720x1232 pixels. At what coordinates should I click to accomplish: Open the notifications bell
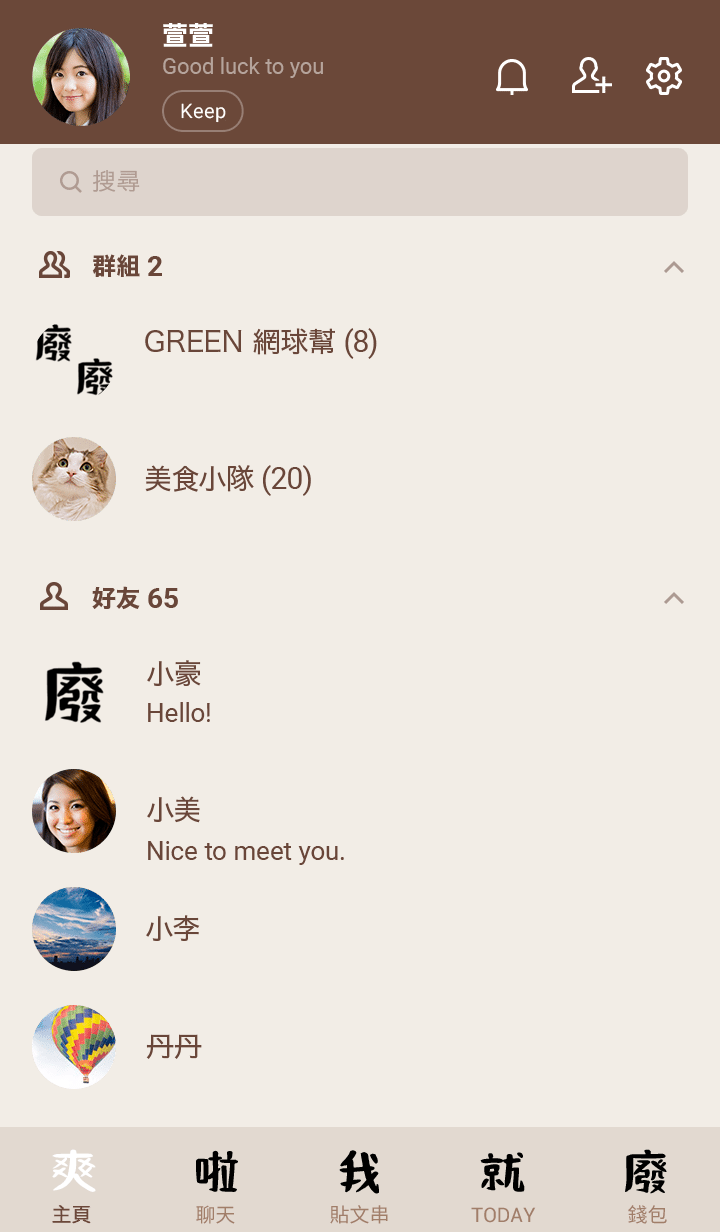512,77
